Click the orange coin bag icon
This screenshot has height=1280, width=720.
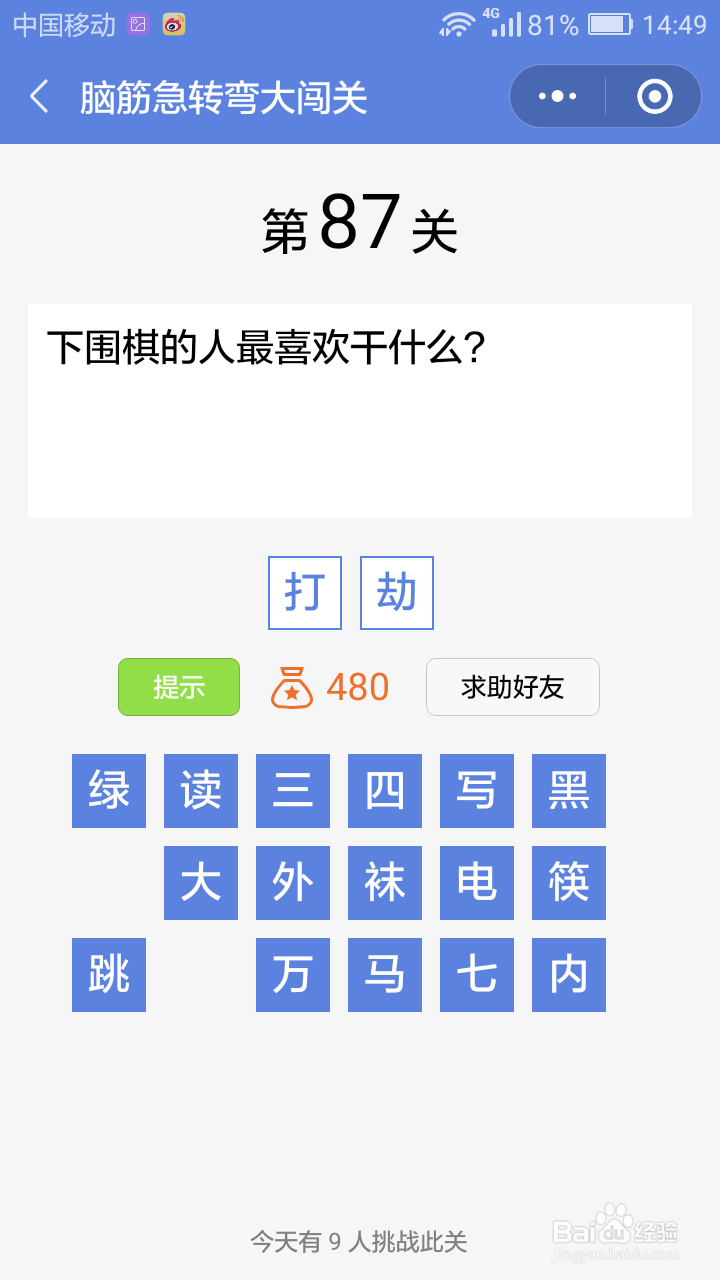pos(291,686)
